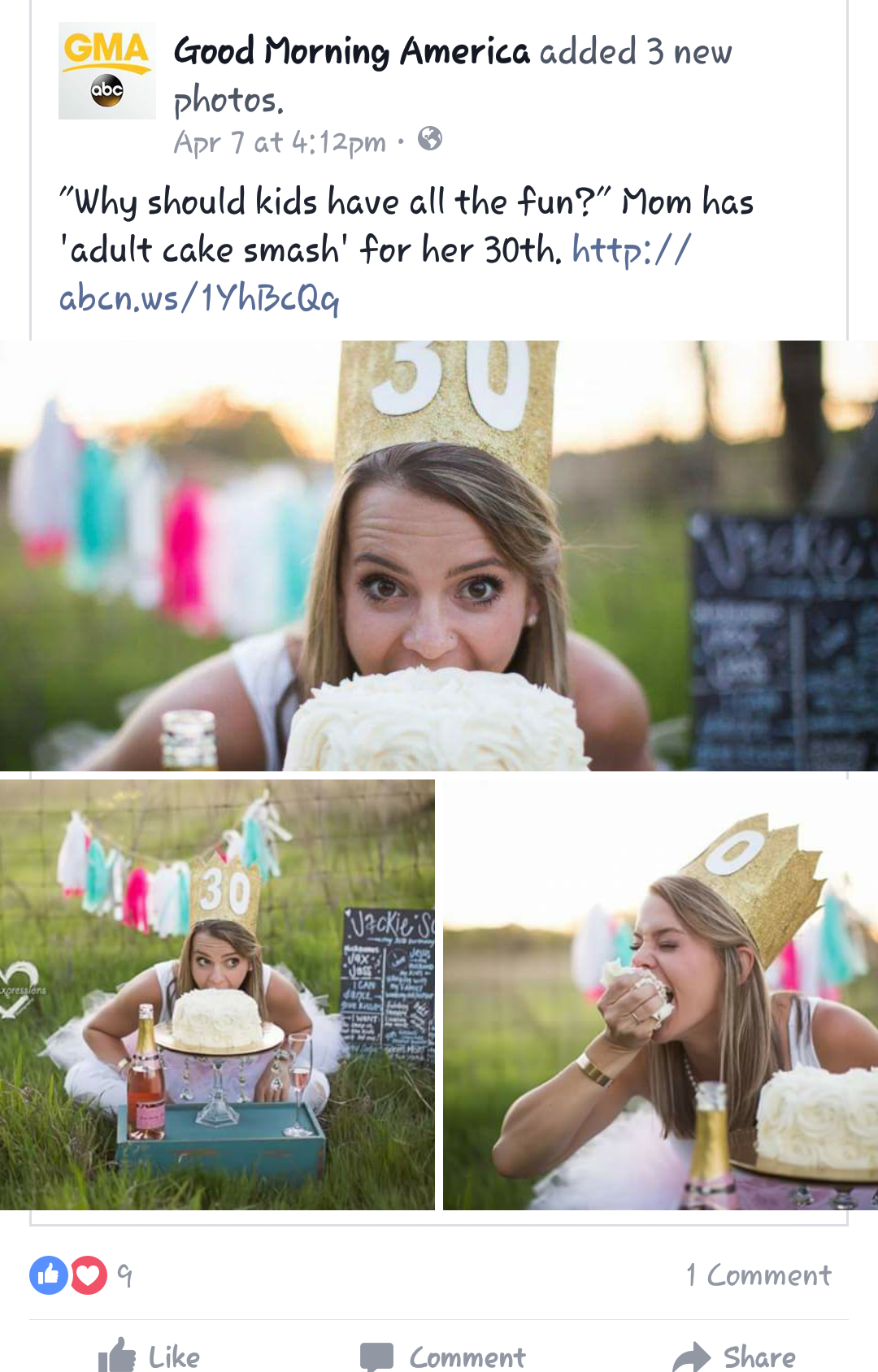This screenshot has width=878, height=1372.
Task: View who reacted to this post
Action: [80, 1274]
